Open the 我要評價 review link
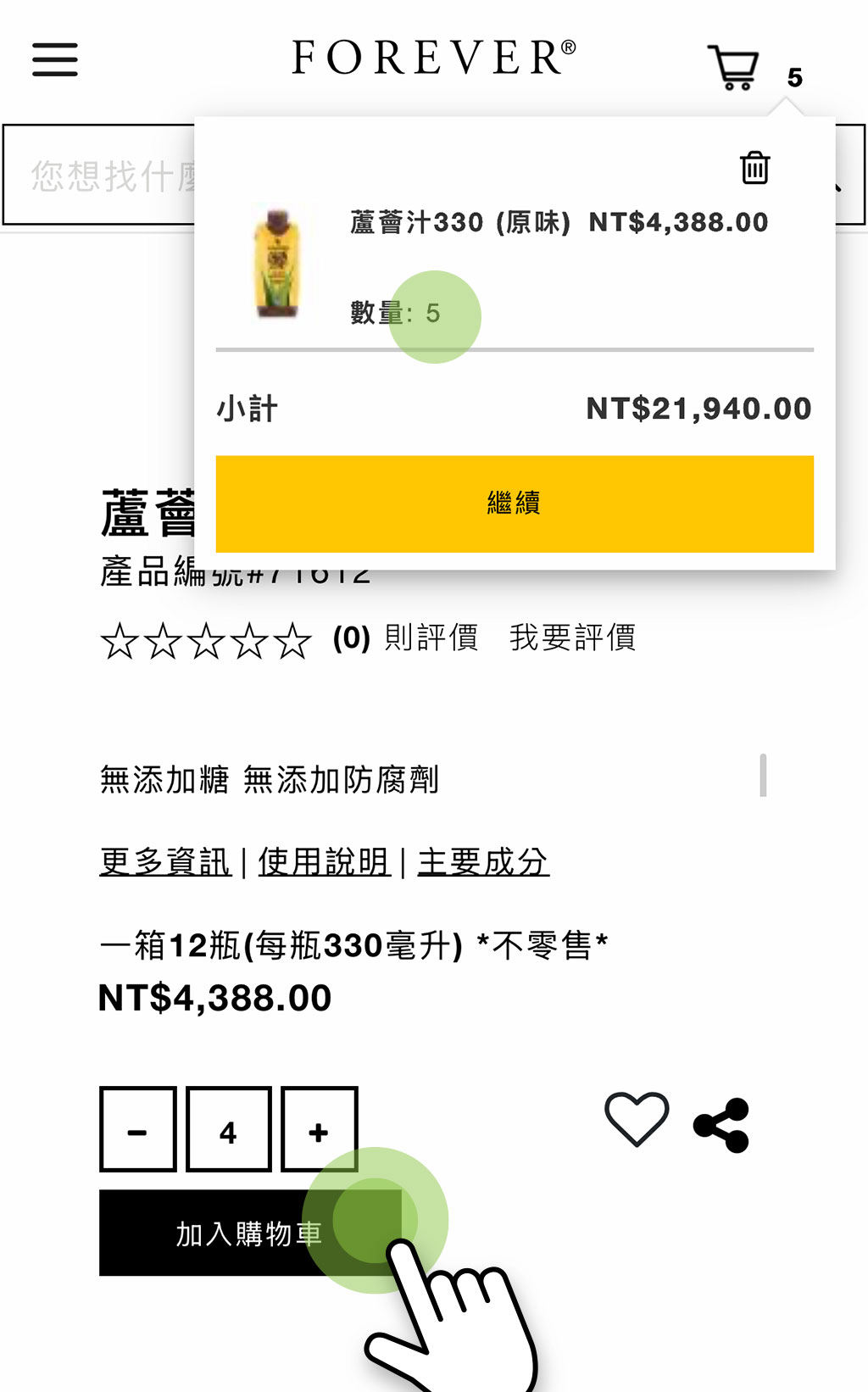Screen dimensions: 868x1392 pos(573,638)
